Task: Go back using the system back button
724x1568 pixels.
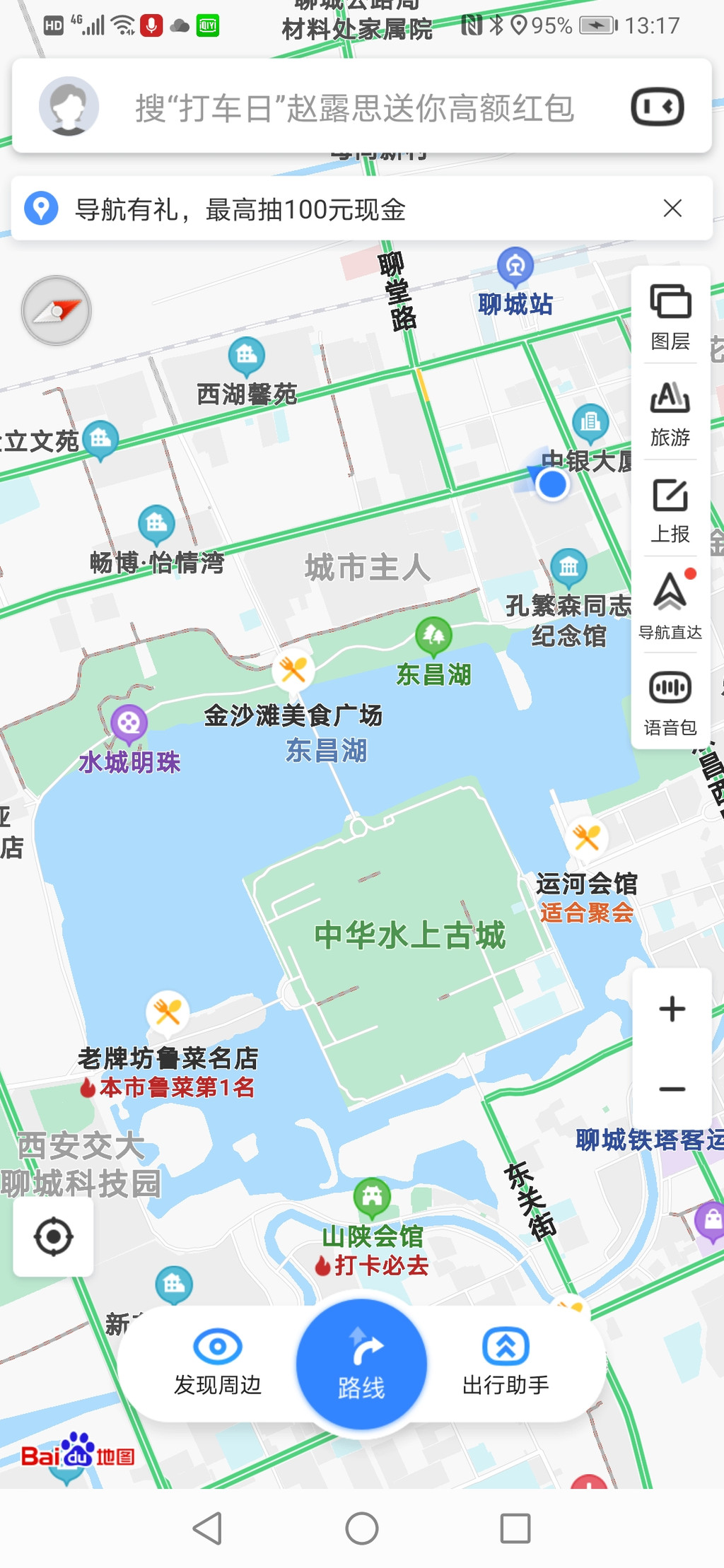Action: (208, 1528)
